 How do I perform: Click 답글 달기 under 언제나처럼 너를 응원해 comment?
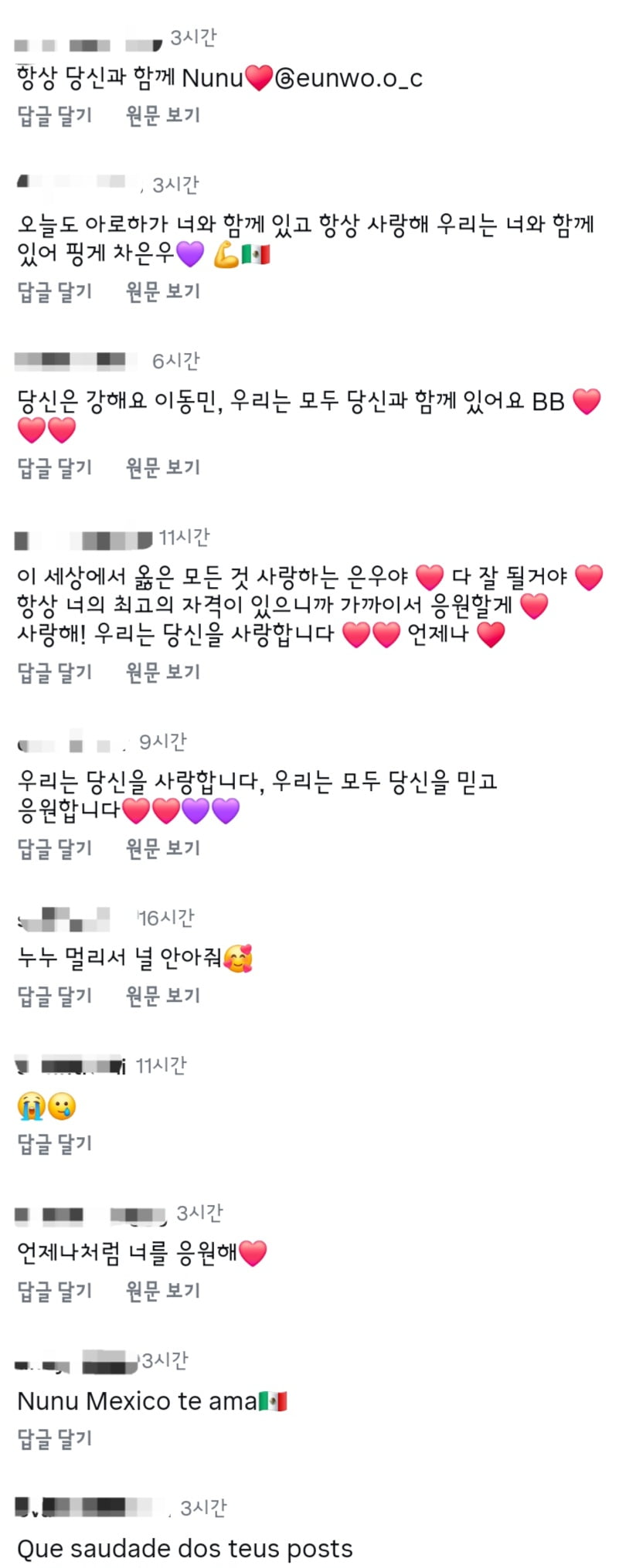pos(56,1291)
